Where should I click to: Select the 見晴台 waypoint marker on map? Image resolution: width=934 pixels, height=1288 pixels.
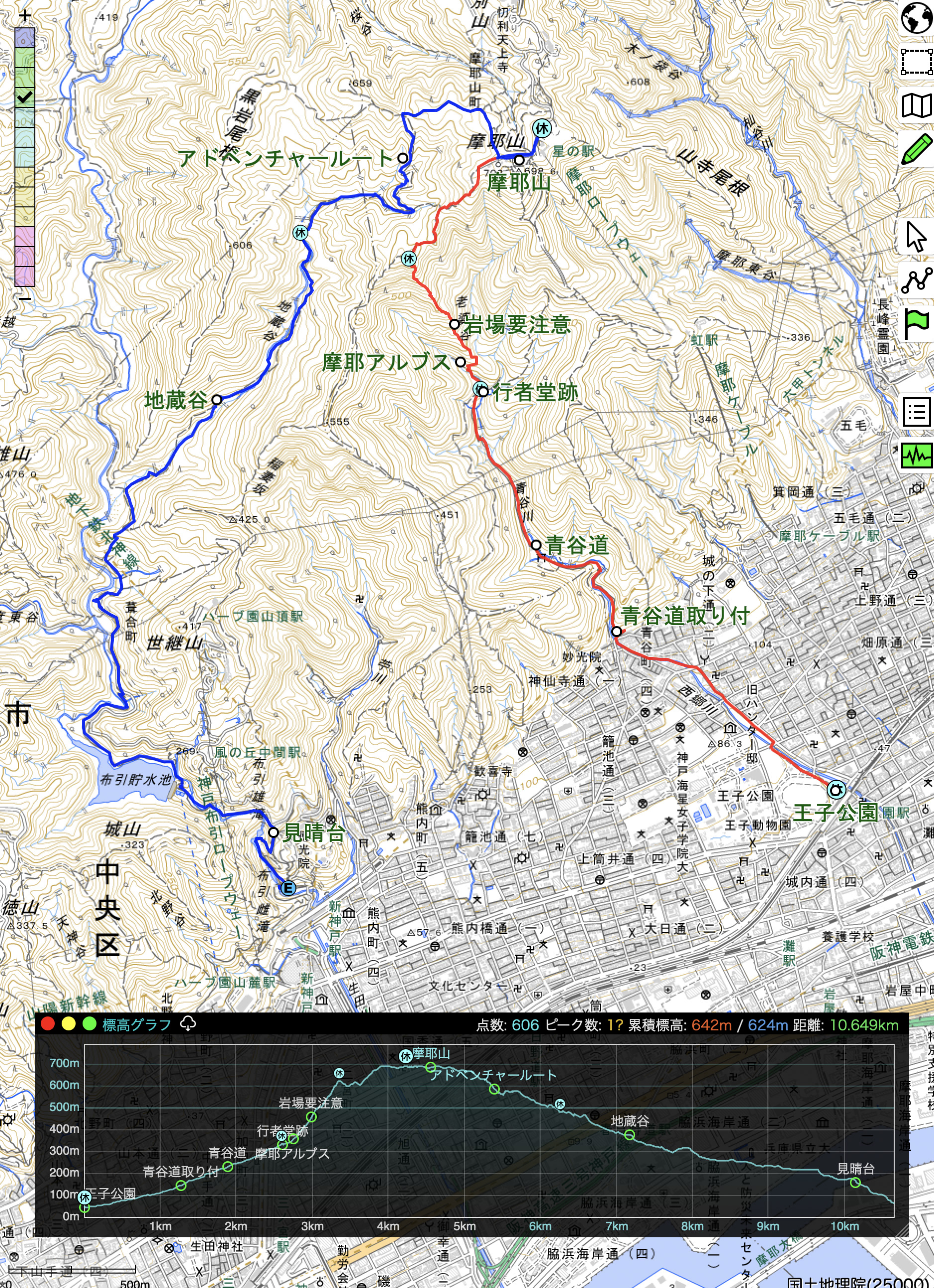pos(274,832)
